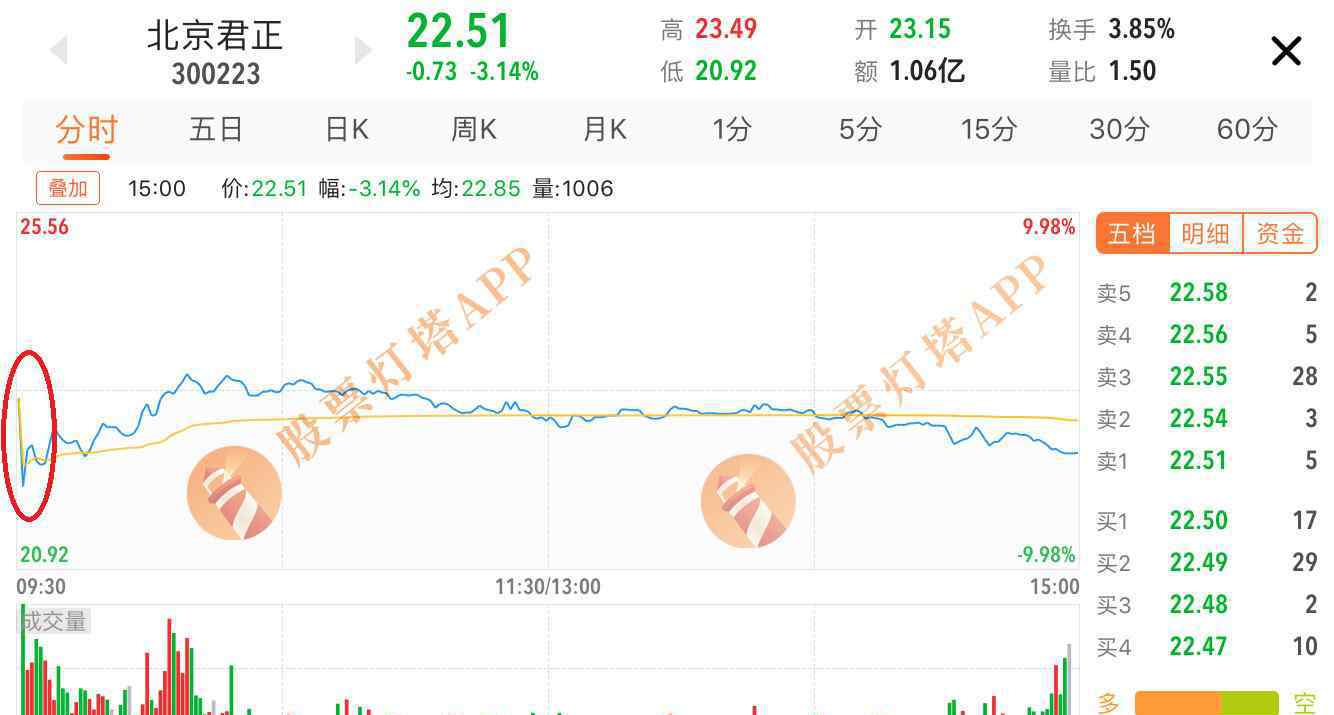Tap the 叠加 overlay button

point(68,188)
